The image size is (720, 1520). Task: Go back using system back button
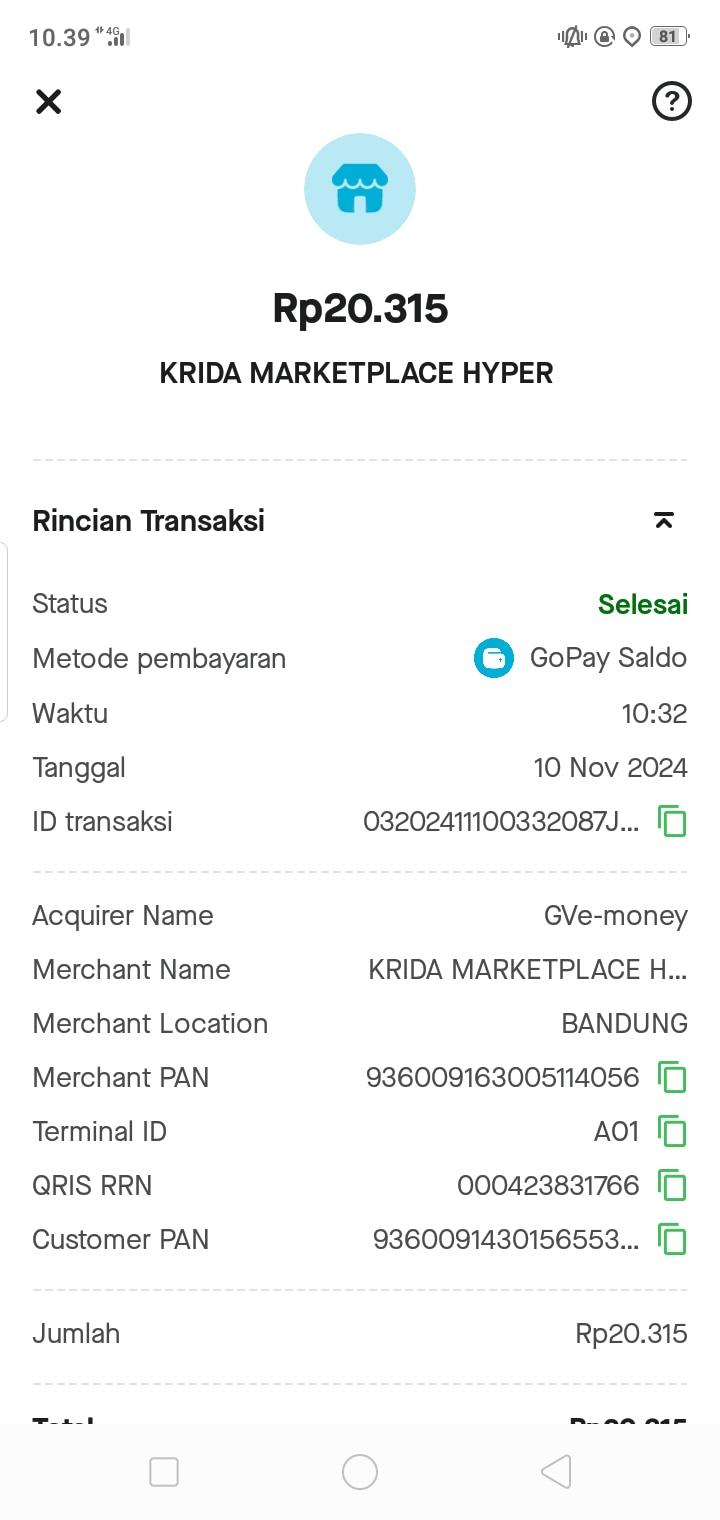click(556, 1472)
